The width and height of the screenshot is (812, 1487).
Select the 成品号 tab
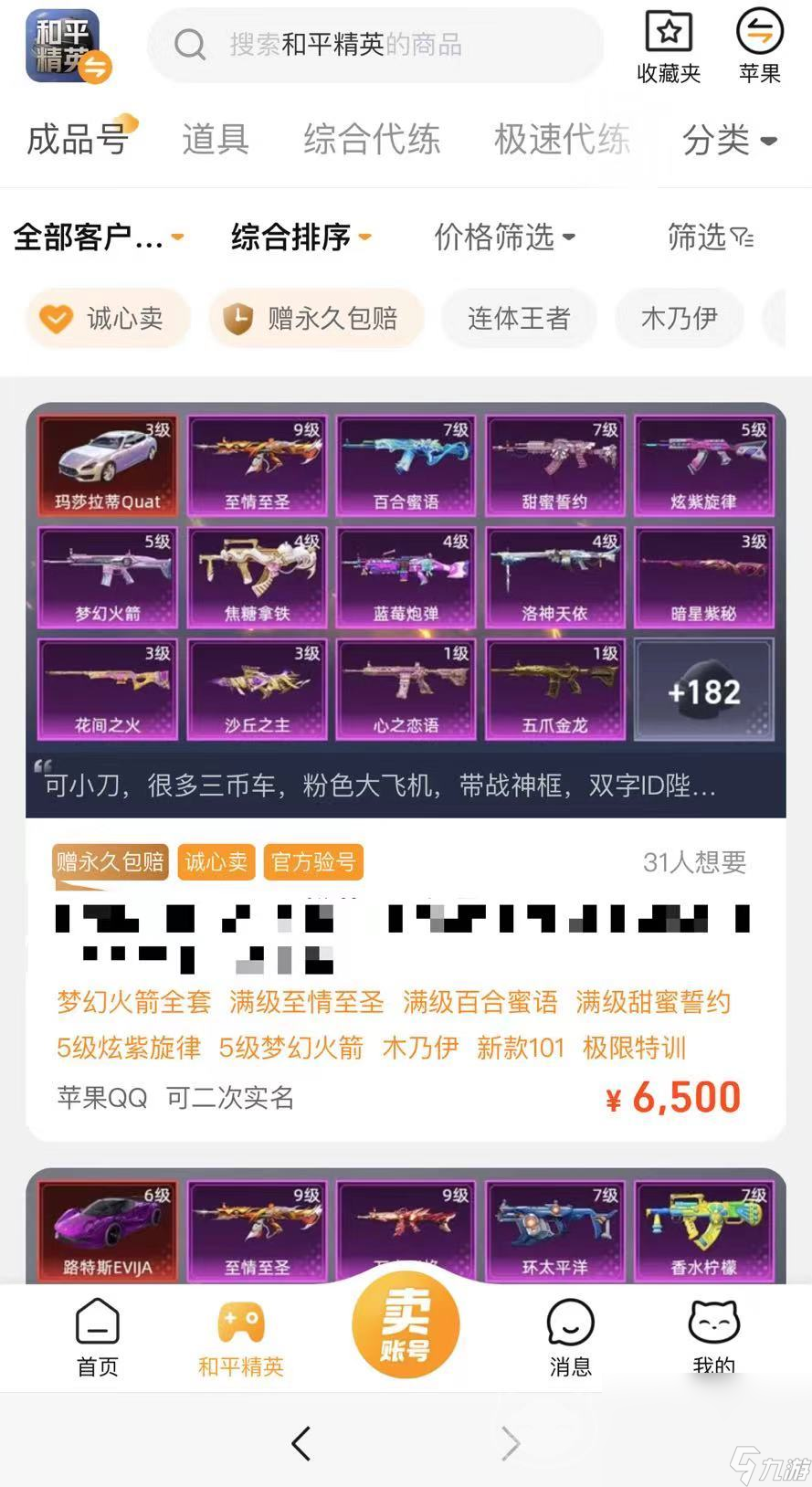click(x=78, y=140)
